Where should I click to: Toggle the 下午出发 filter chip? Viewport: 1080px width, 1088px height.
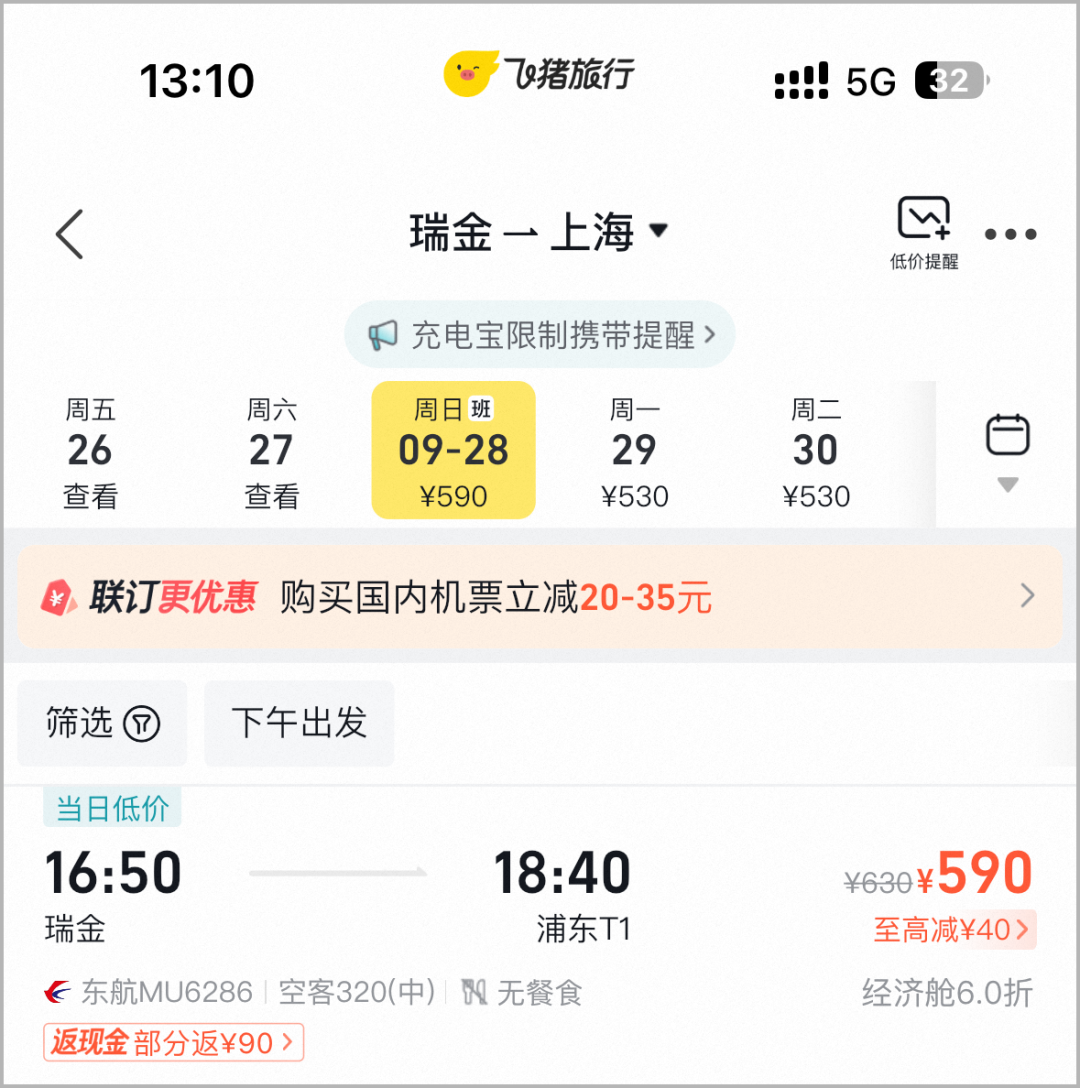(x=299, y=723)
